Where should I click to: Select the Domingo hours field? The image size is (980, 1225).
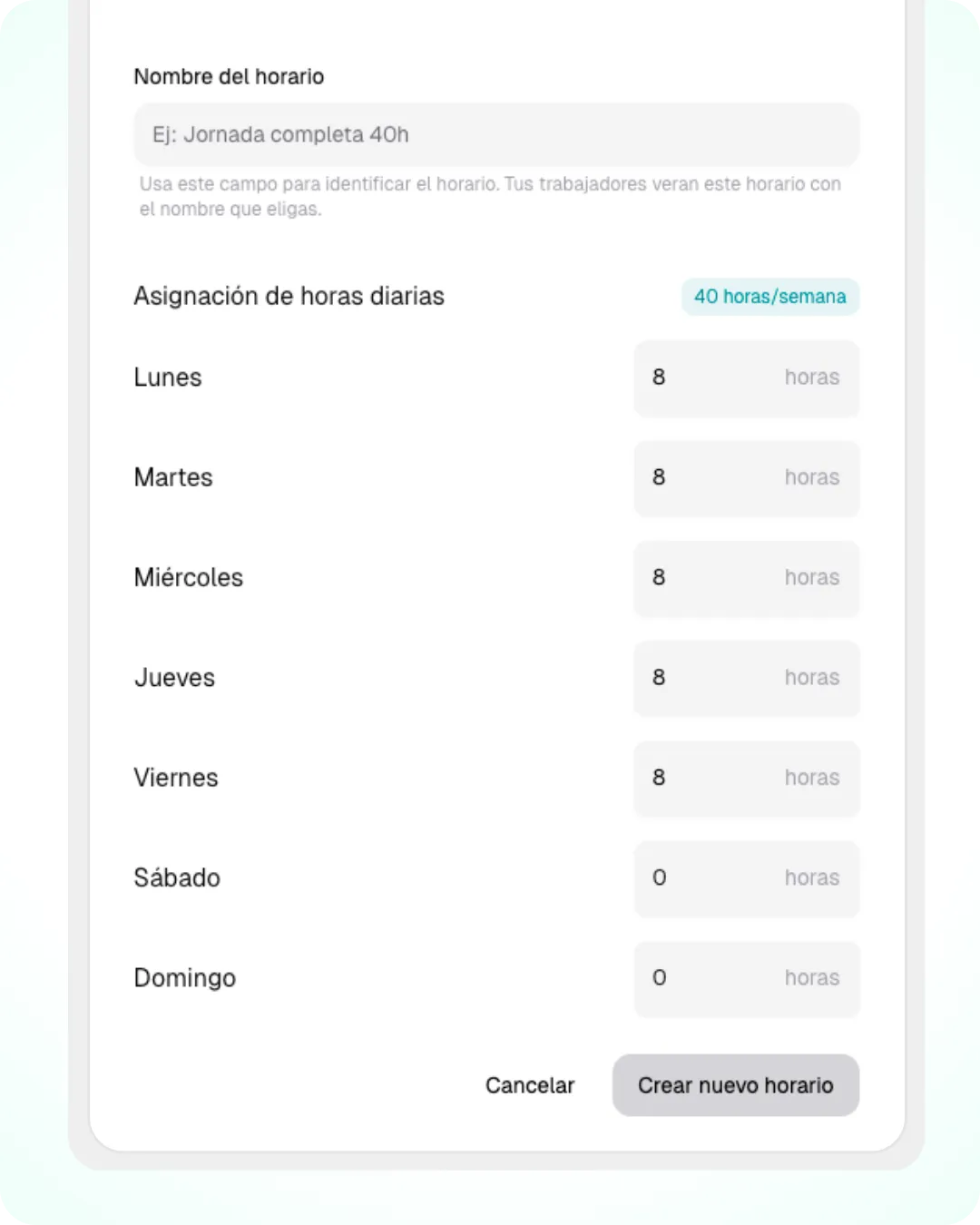[x=746, y=979]
